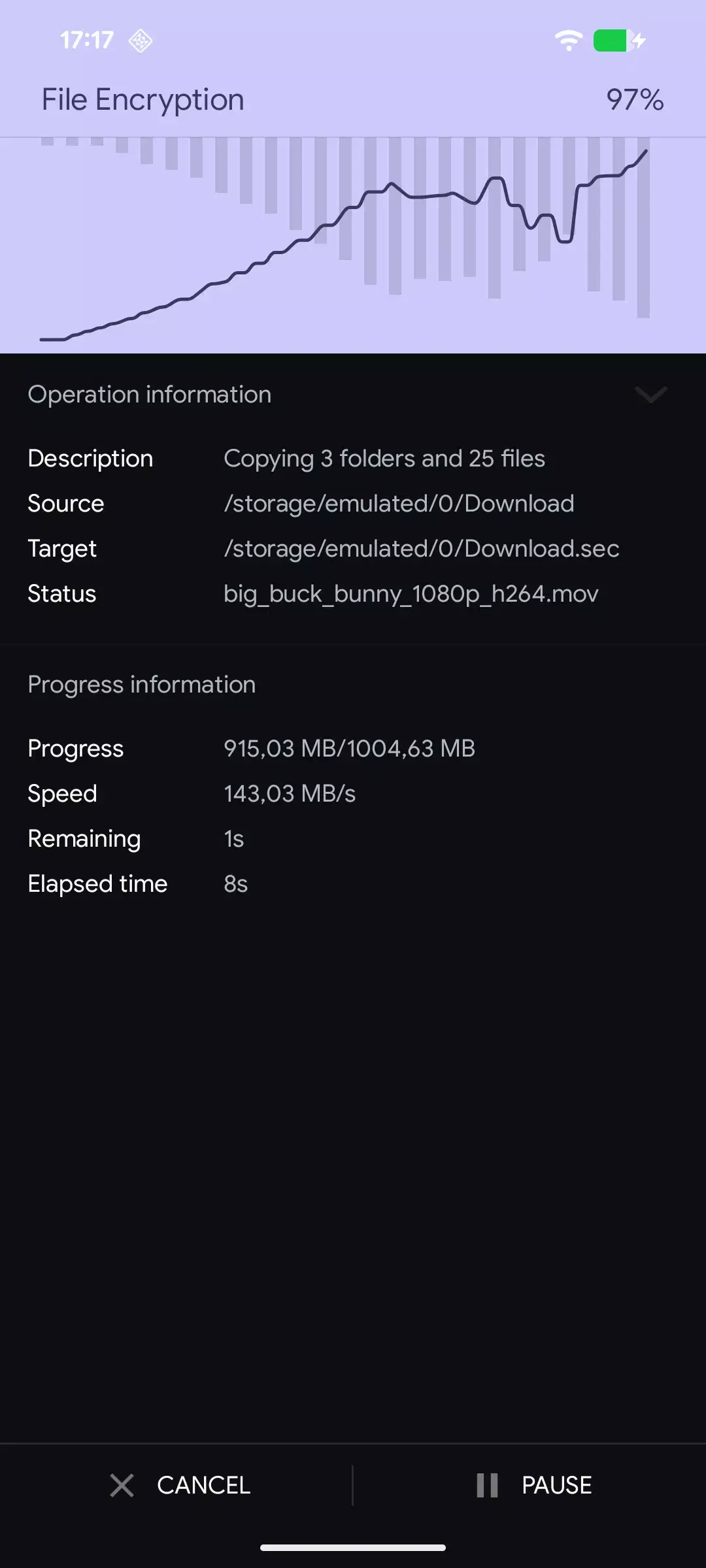Select the Operation information header
The image size is (706, 1568).
click(149, 394)
